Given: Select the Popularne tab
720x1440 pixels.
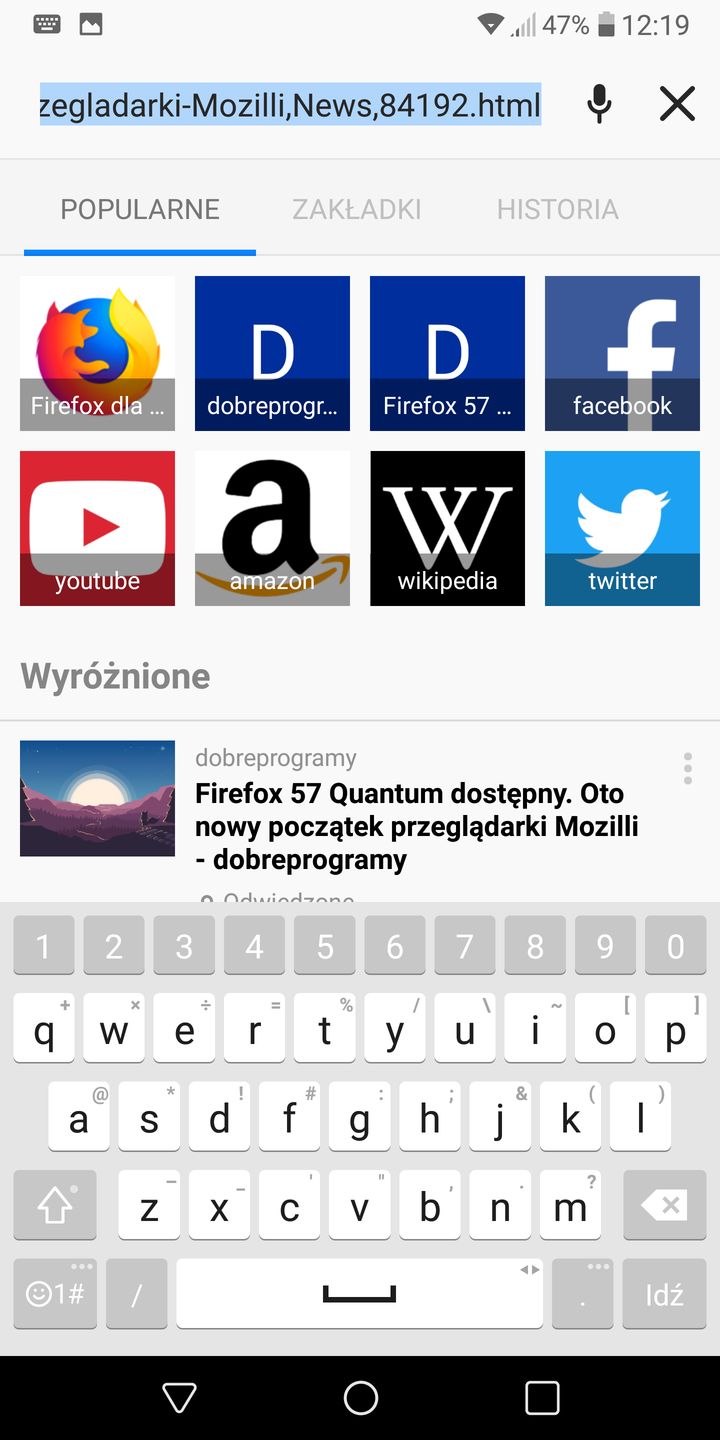Looking at the screenshot, I should [x=140, y=209].
